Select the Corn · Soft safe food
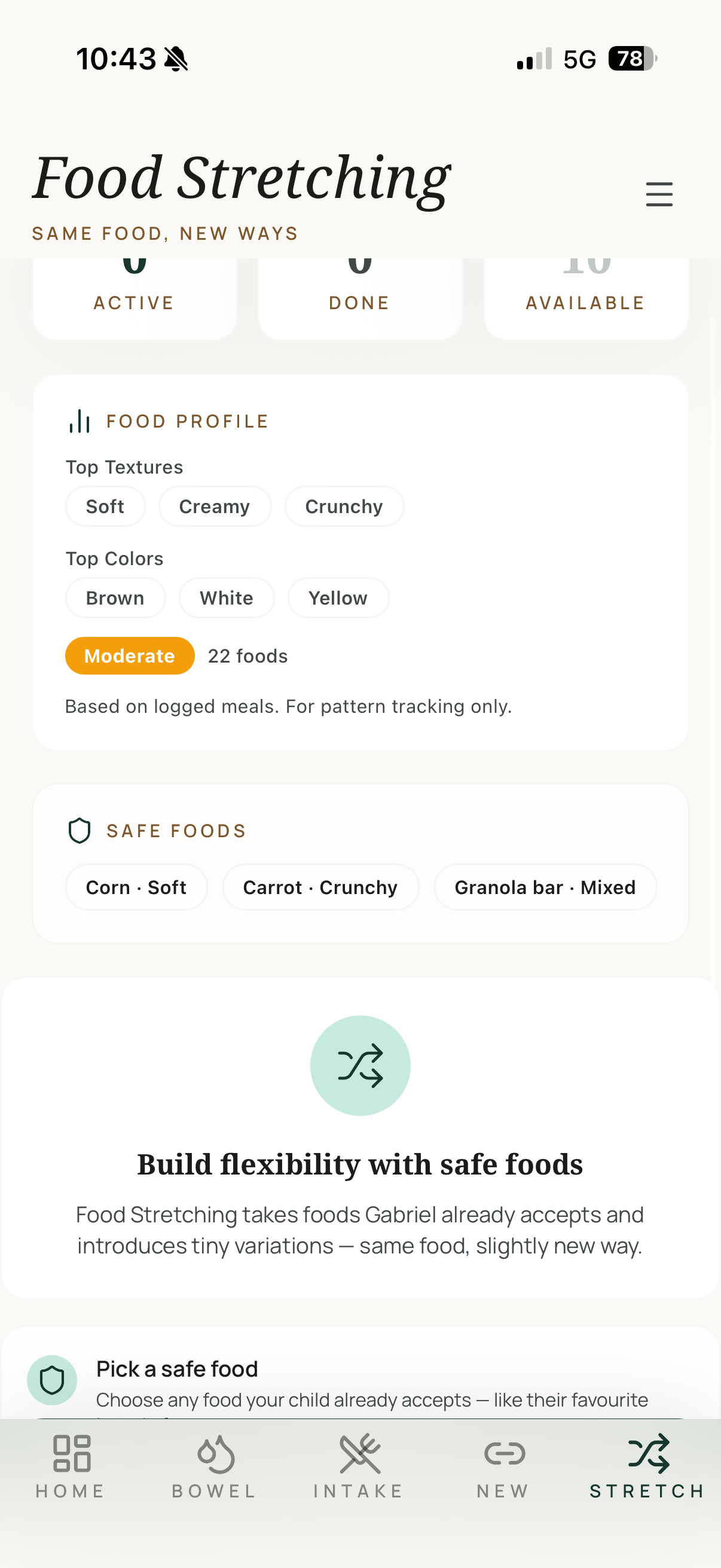This screenshot has height=1568, width=721. tap(136, 887)
